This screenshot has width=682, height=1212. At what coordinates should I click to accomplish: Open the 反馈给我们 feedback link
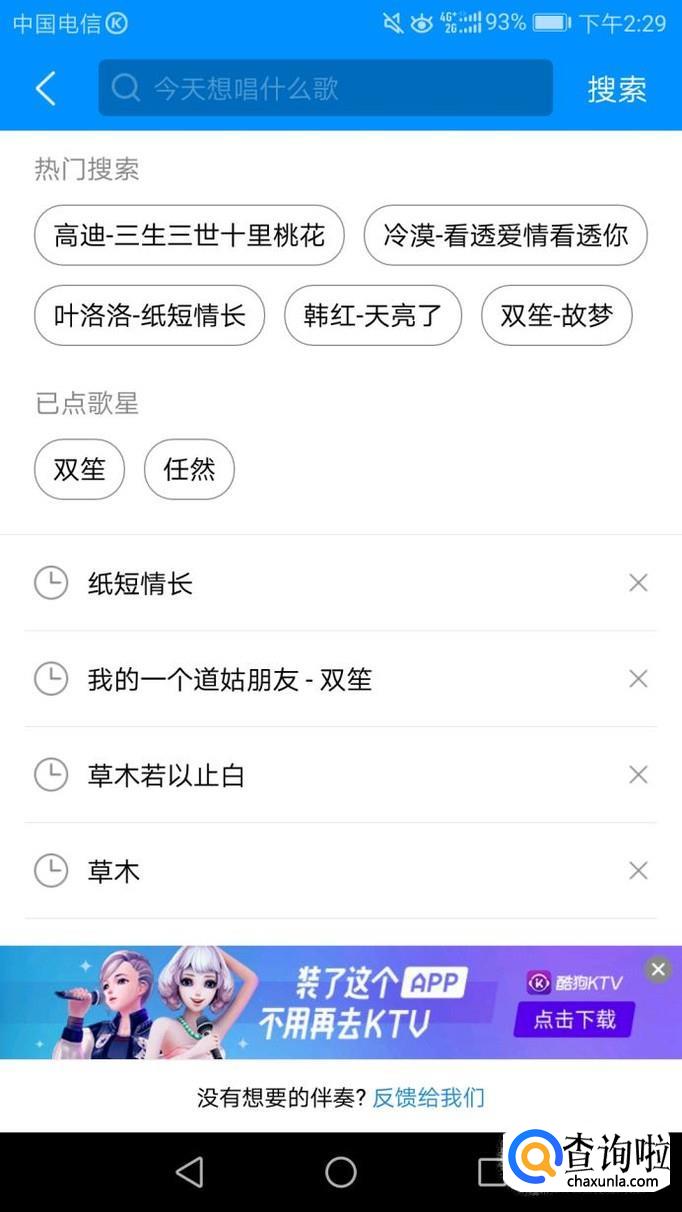(x=428, y=1098)
